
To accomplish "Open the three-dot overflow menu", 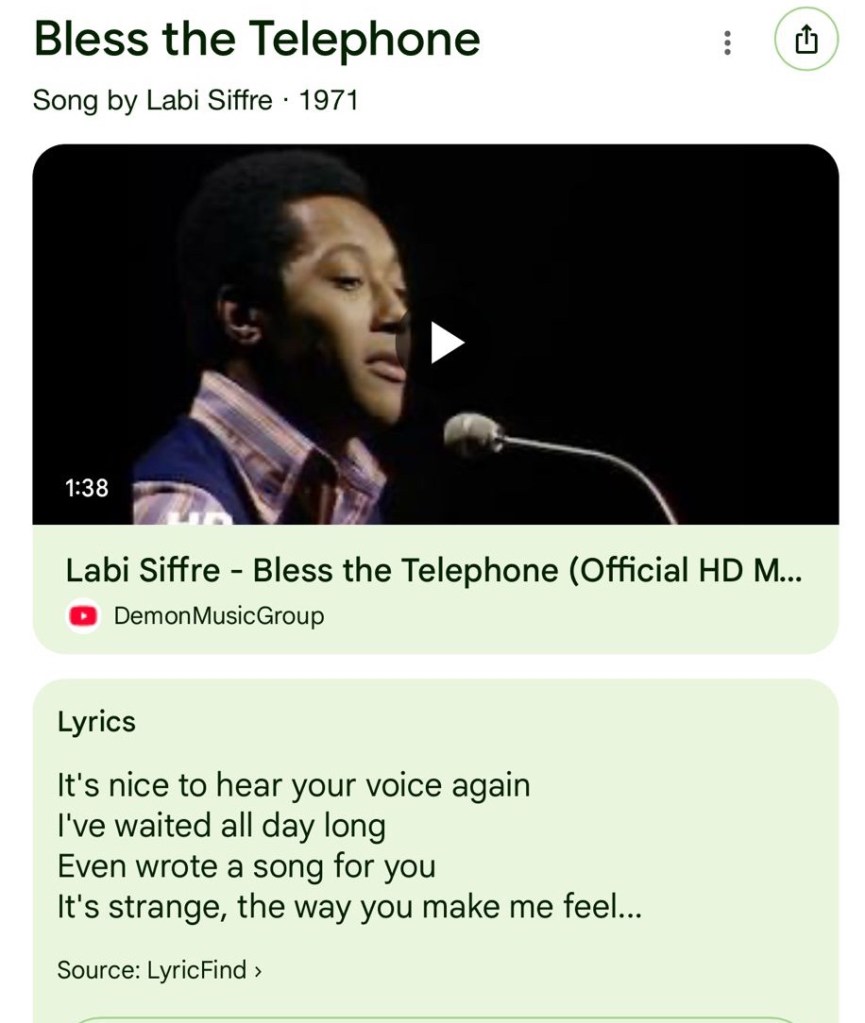I will click(727, 42).
